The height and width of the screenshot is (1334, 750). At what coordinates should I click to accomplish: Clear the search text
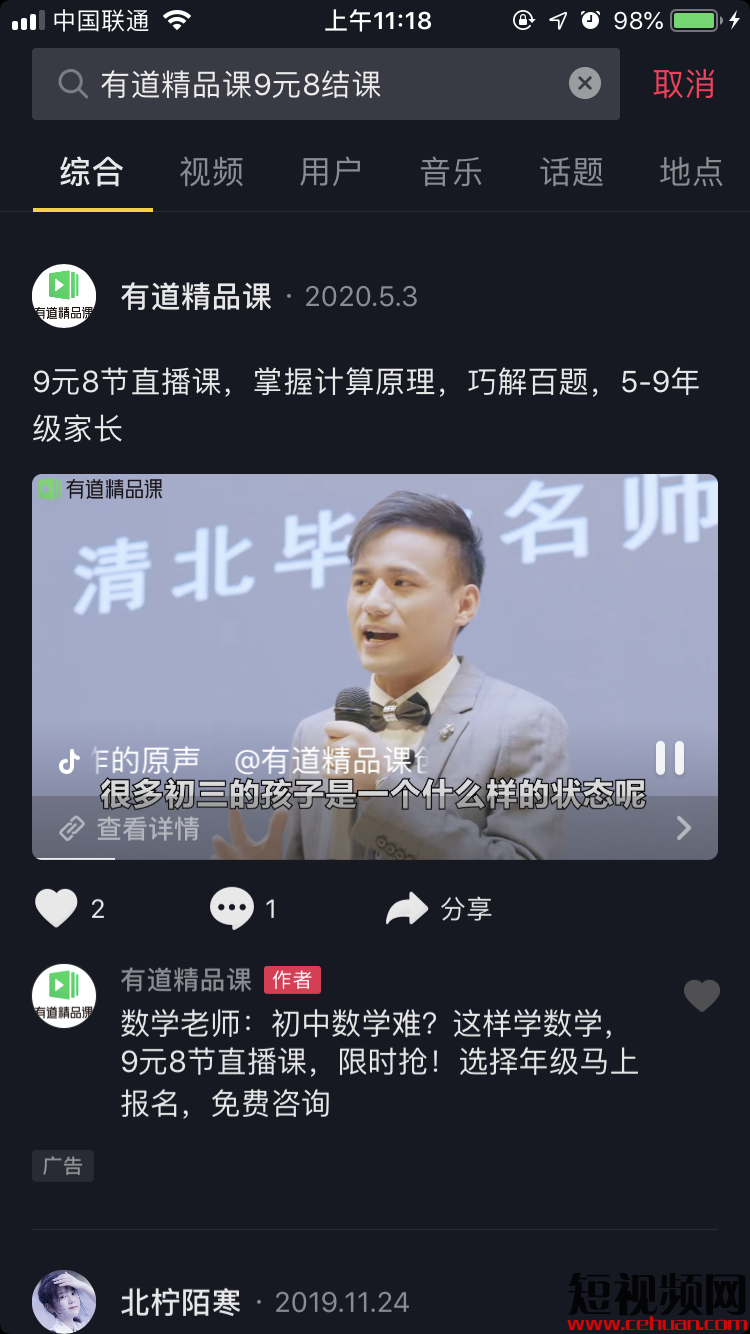(x=585, y=84)
